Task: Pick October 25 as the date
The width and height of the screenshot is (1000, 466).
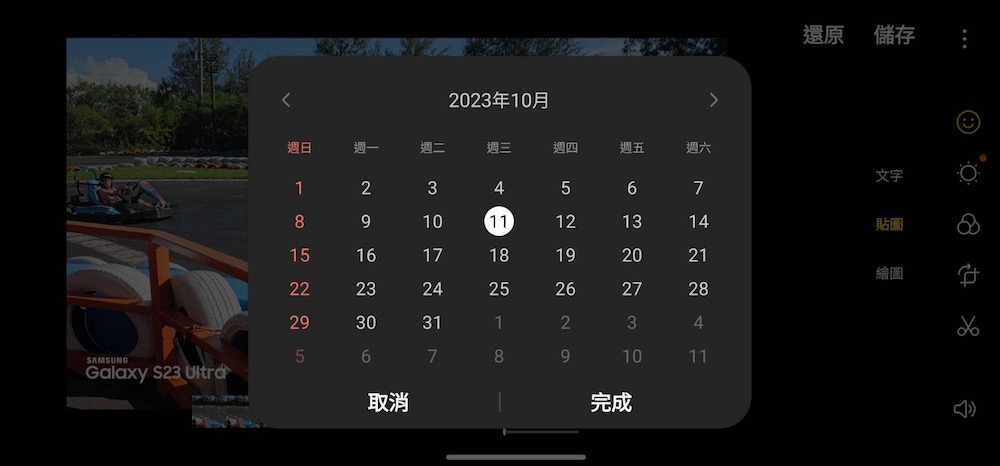Action: 499,289
